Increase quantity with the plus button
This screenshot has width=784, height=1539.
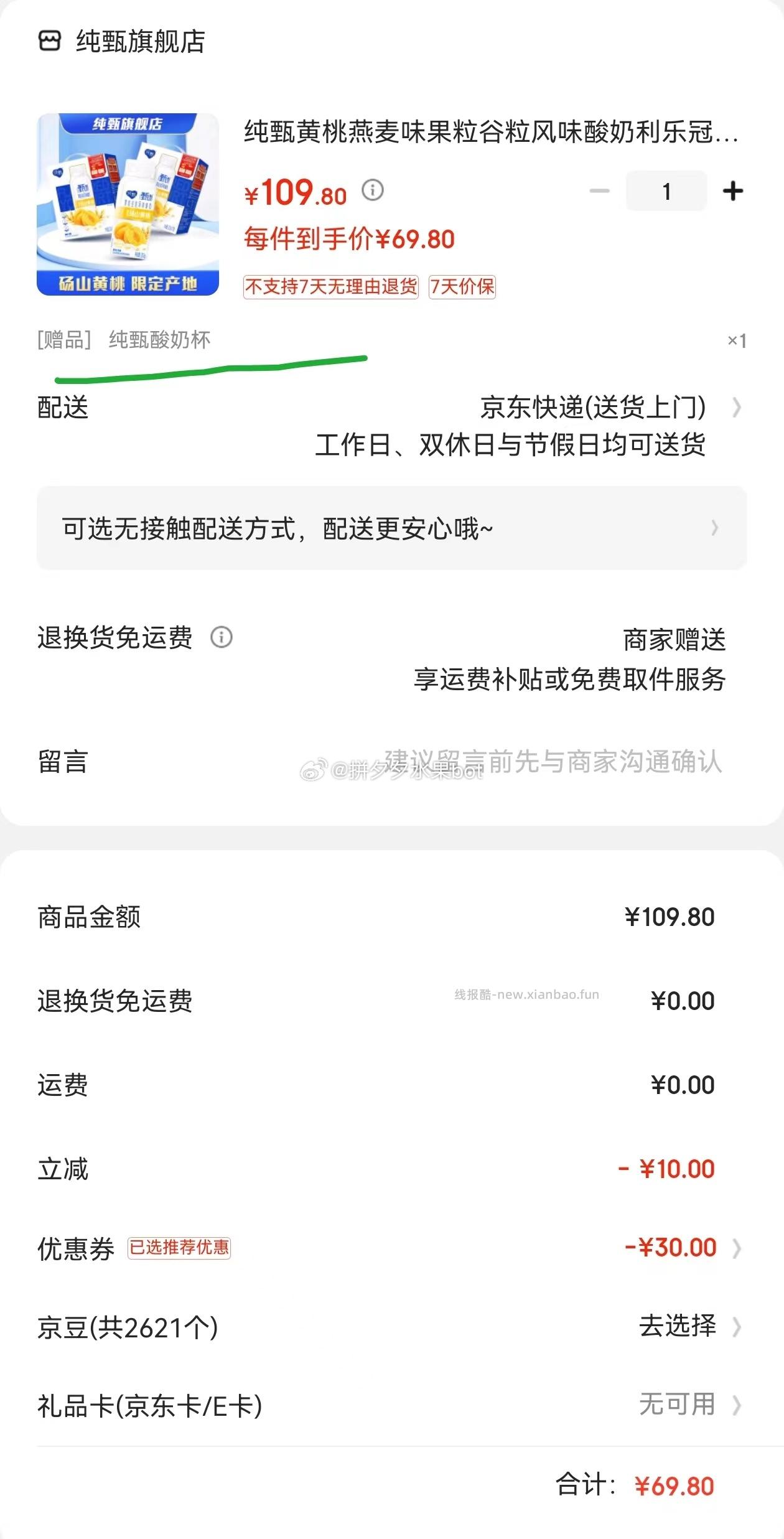point(733,191)
